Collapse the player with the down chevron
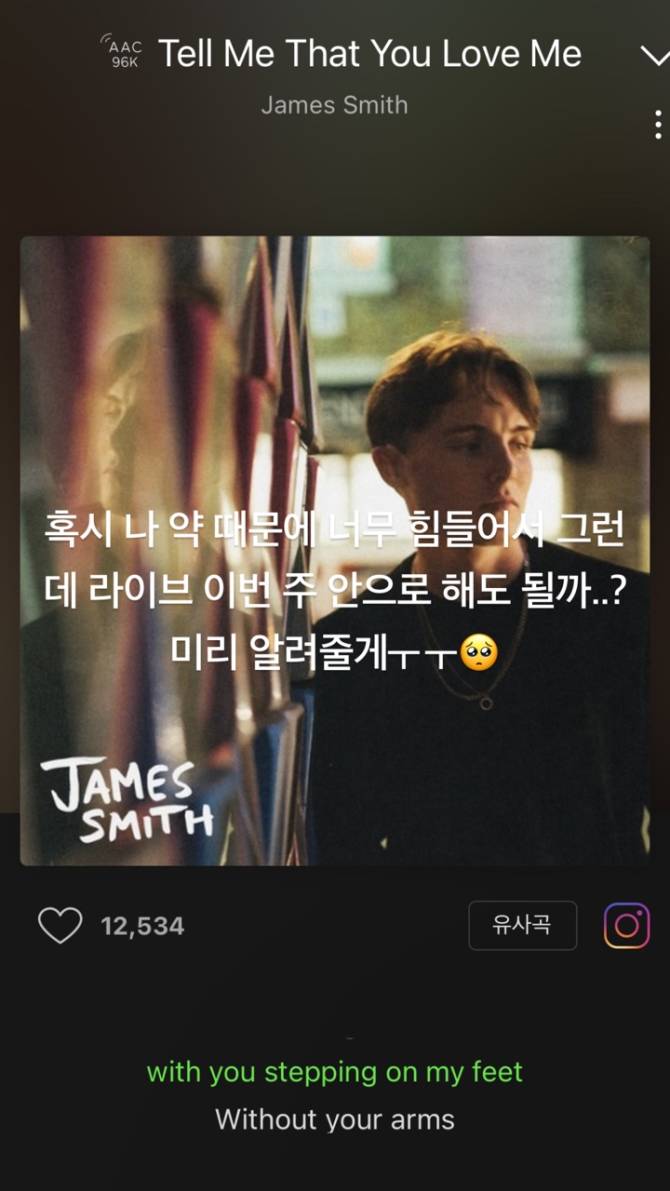 click(654, 56)
